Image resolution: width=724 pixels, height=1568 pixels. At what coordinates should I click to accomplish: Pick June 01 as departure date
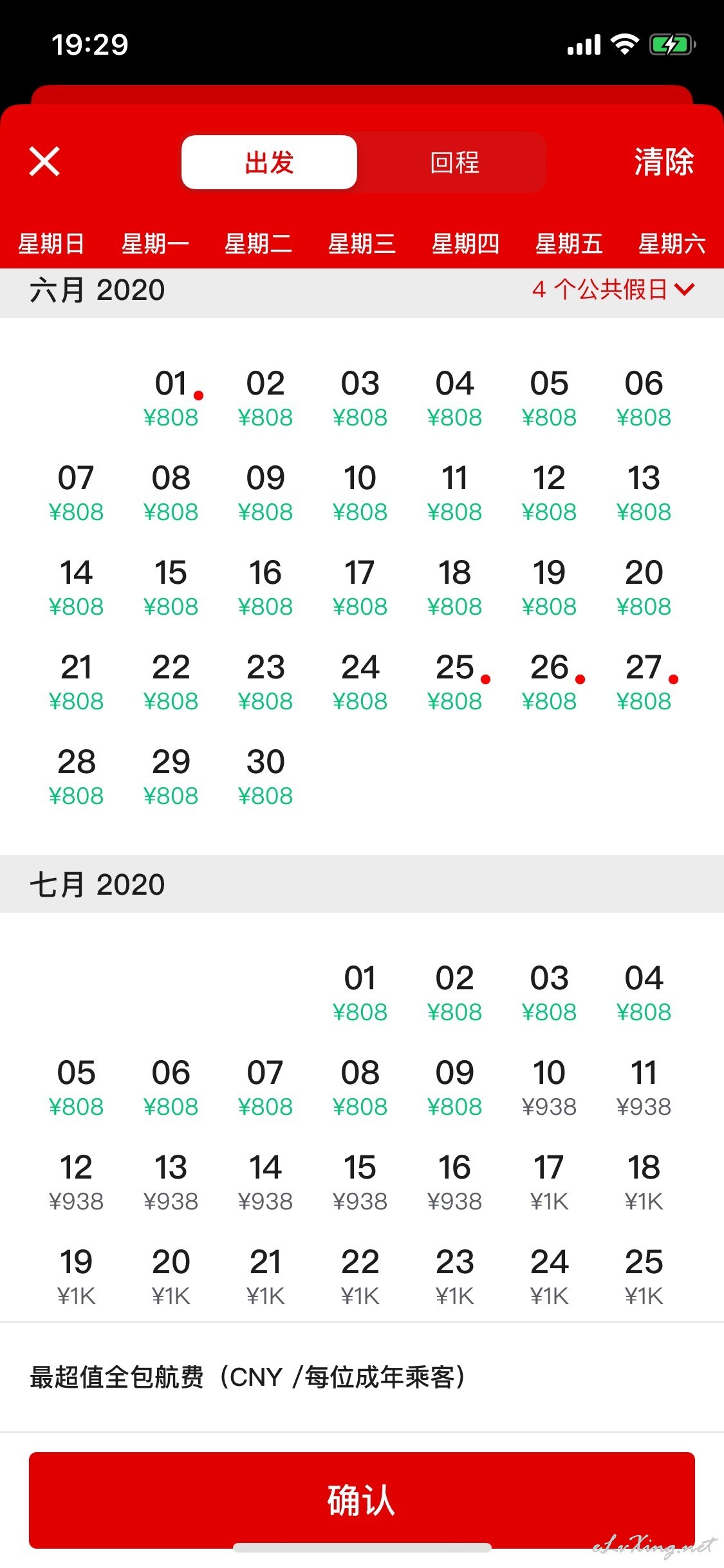click(171, 398)
